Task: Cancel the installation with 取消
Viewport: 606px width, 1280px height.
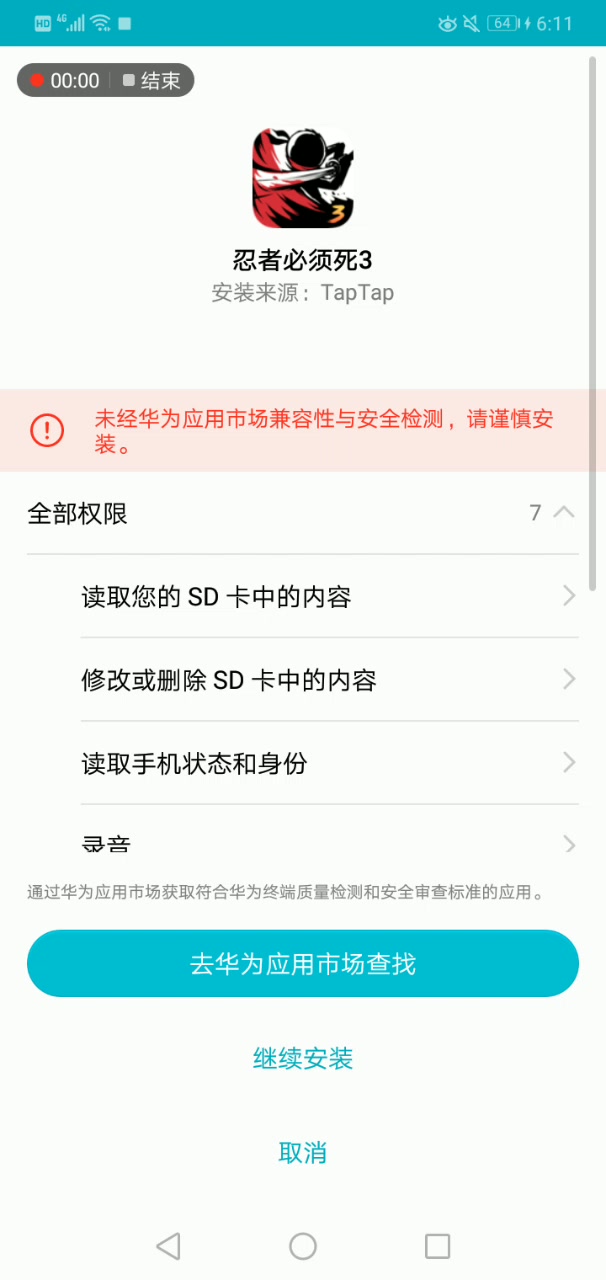Action: [x=303, y=1152]
